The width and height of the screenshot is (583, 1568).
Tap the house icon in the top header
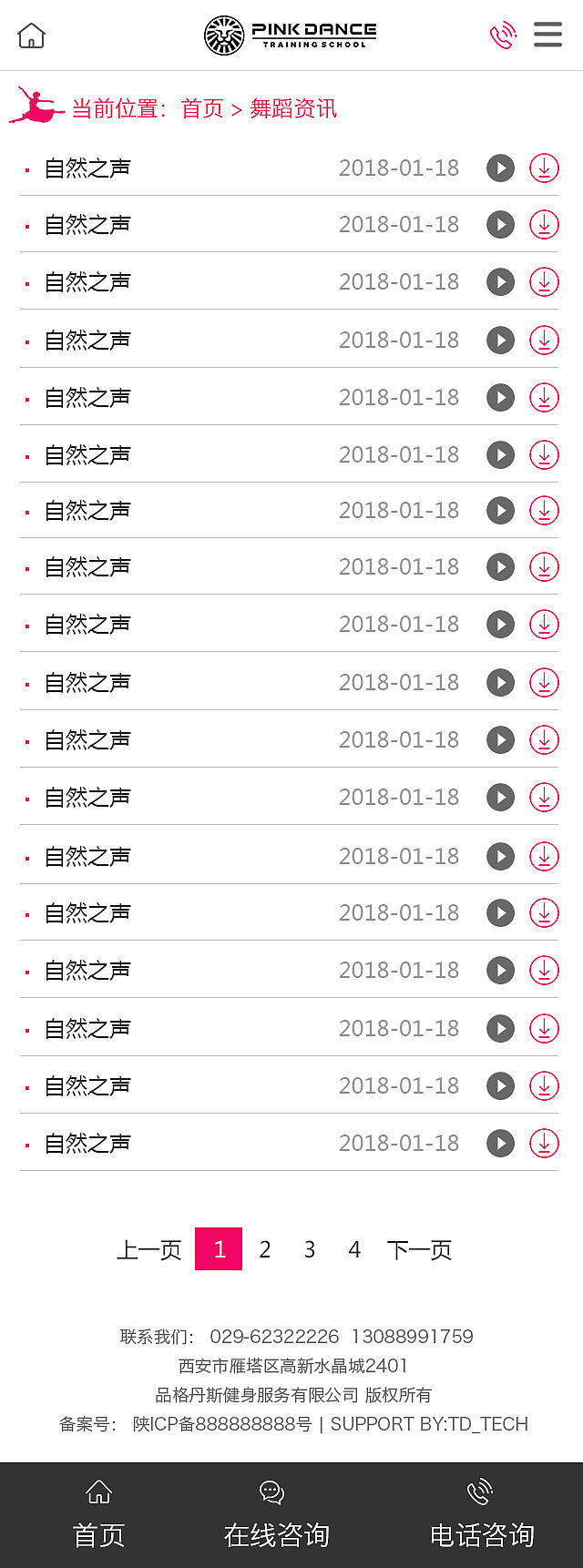point(31,36)
